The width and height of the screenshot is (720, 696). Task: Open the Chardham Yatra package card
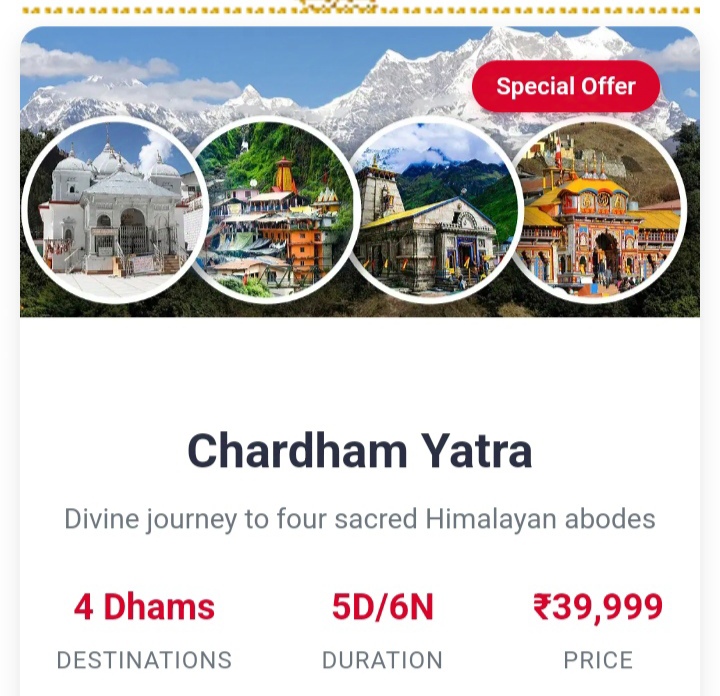point(359,451)
